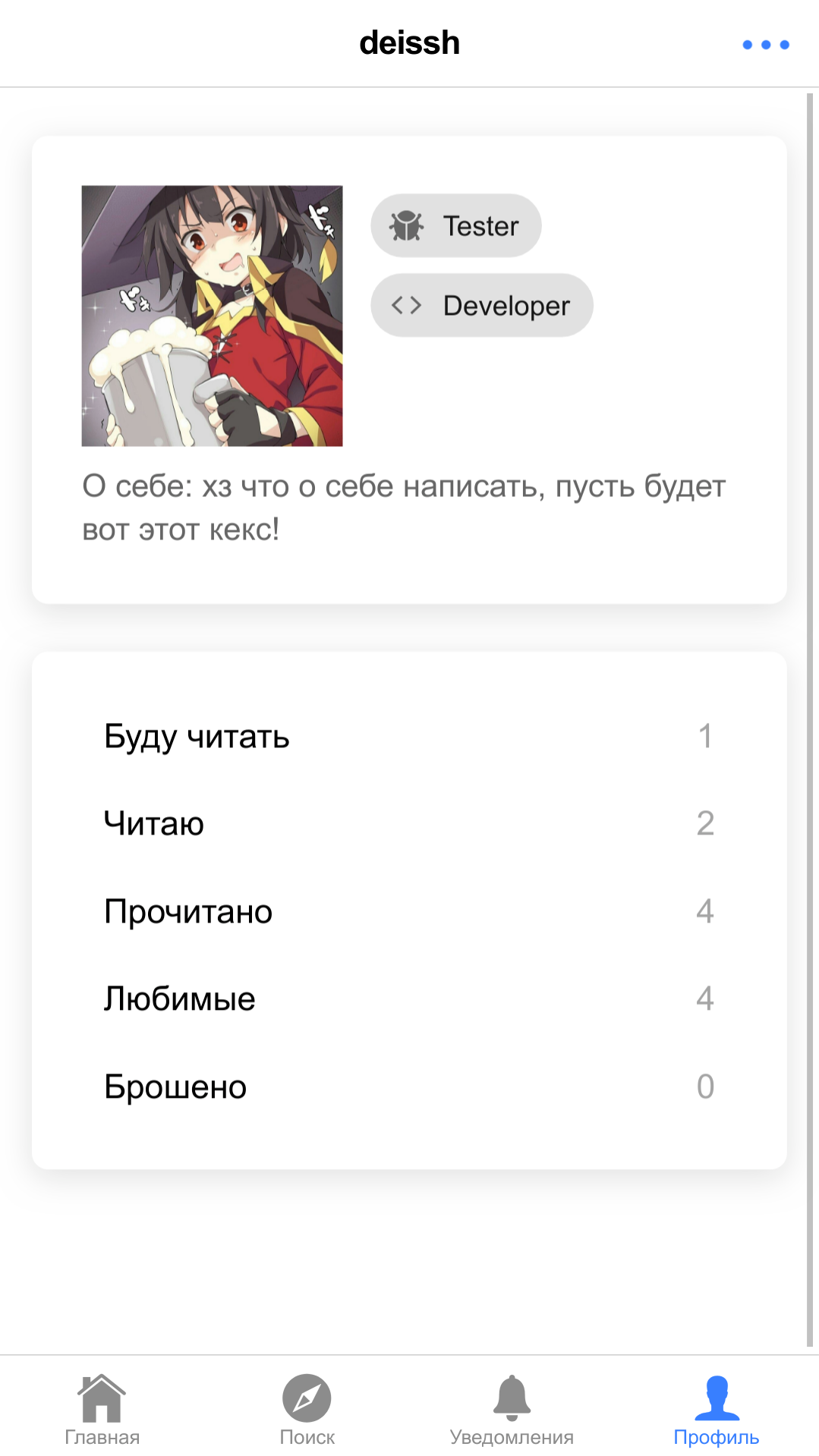Viewport: 819px width, 1456px height.
Task: Open the three-dot overflow menu
Action: (x=765, y=45)
